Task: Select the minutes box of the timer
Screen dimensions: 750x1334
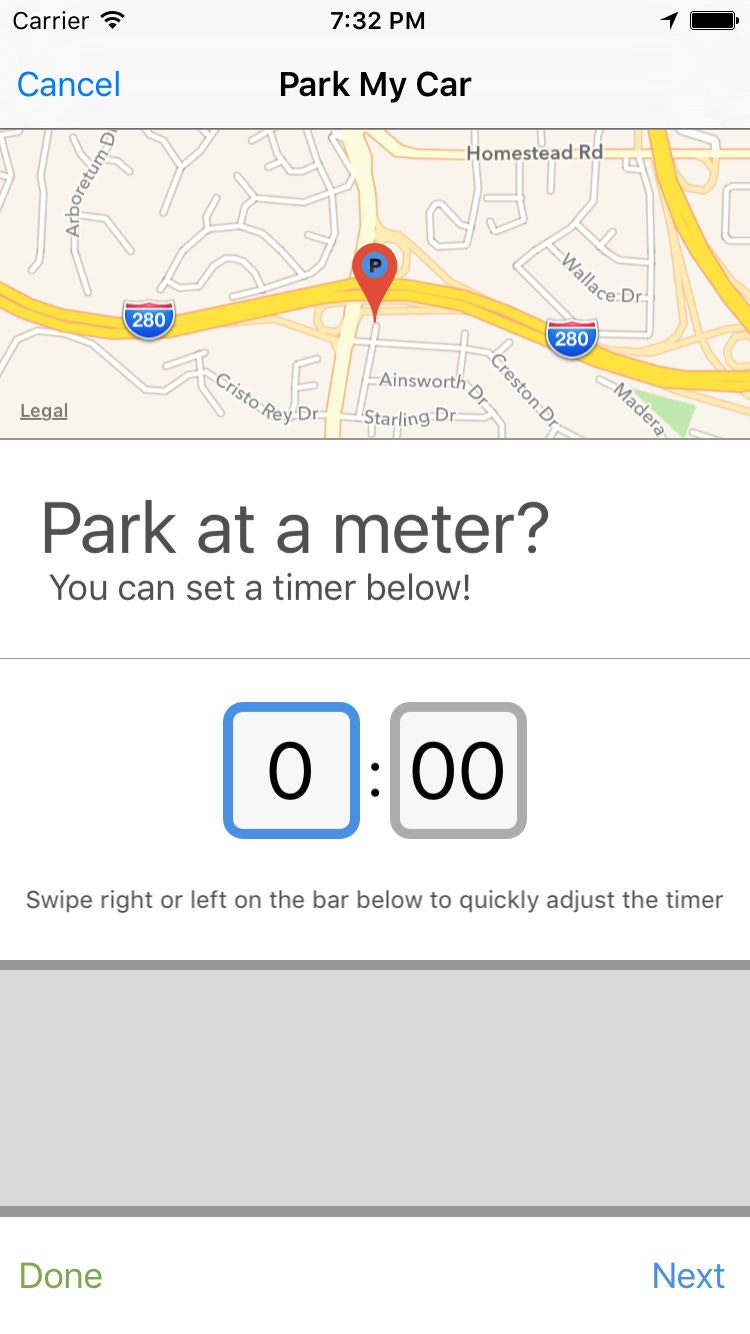Action: point(458,770)
